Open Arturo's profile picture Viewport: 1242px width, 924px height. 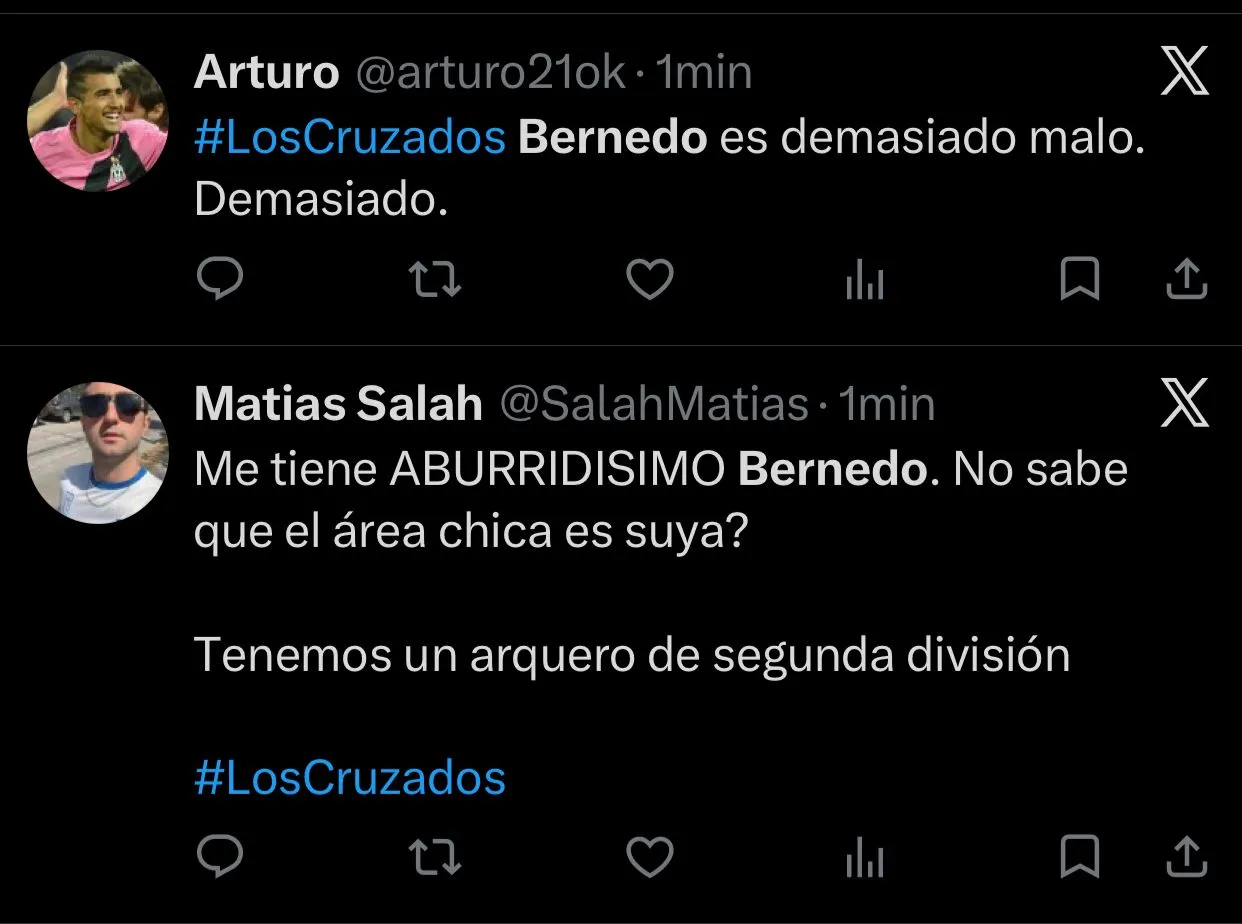coord(97,121)
